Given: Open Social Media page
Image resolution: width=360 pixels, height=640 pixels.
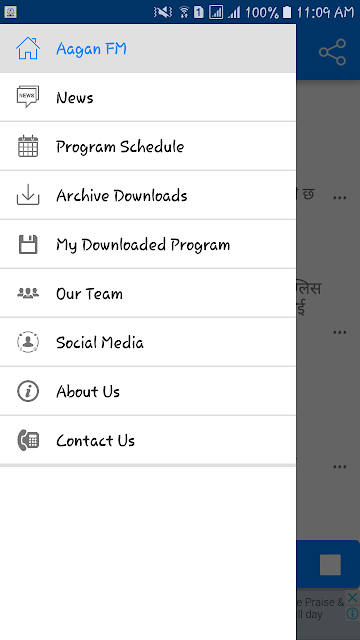Looking at the screenshot, I should coord(147,342).
